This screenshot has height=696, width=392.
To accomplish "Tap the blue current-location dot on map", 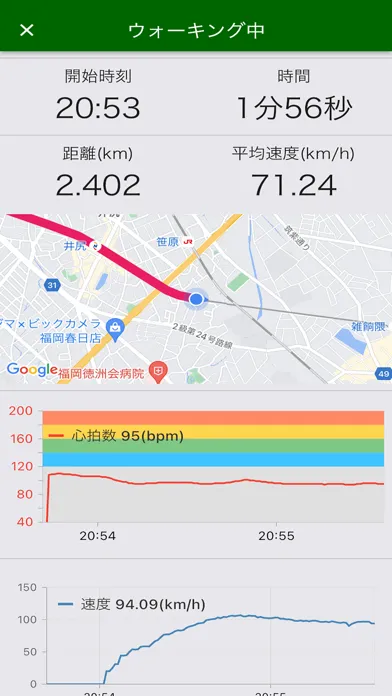I will (x=196, y=299).
